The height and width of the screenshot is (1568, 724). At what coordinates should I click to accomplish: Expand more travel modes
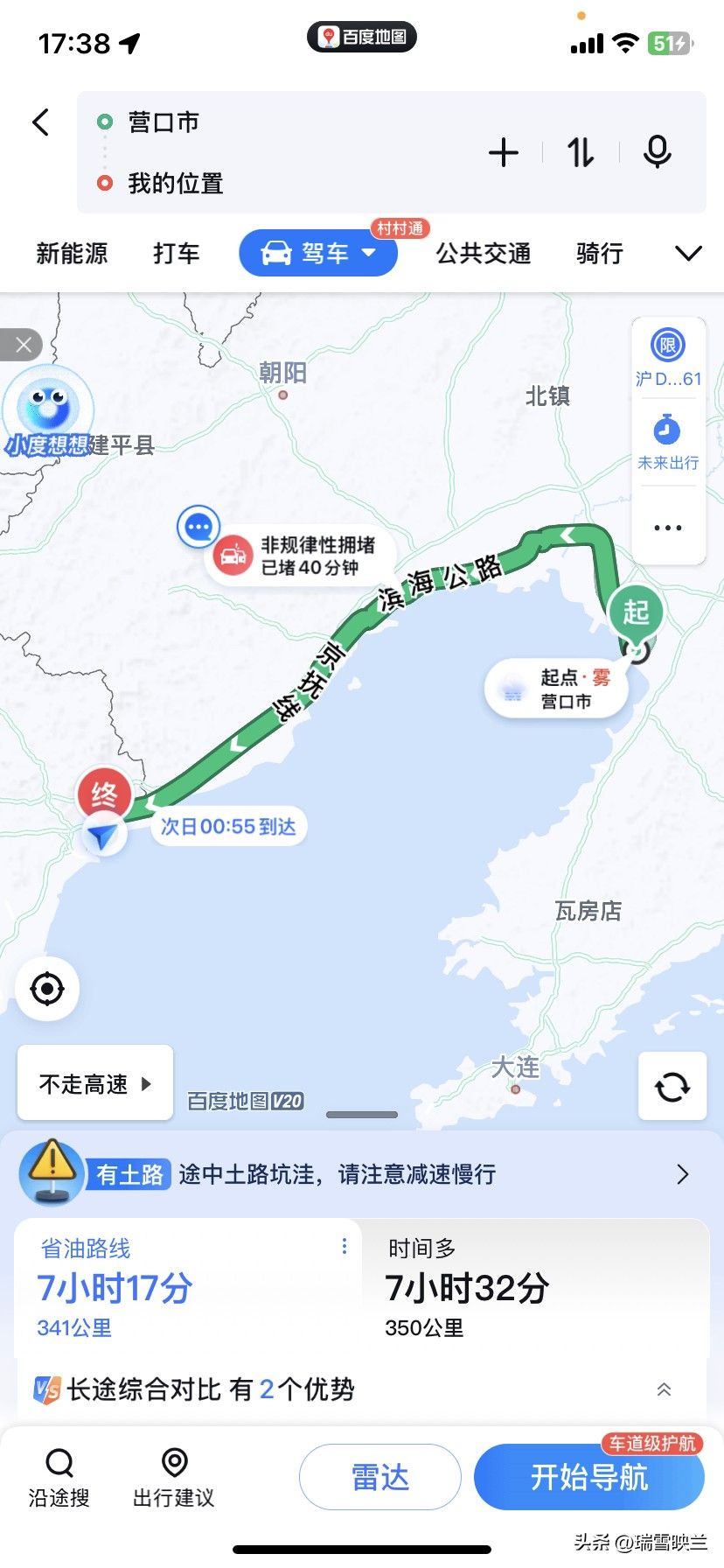(x=688, y=254)
